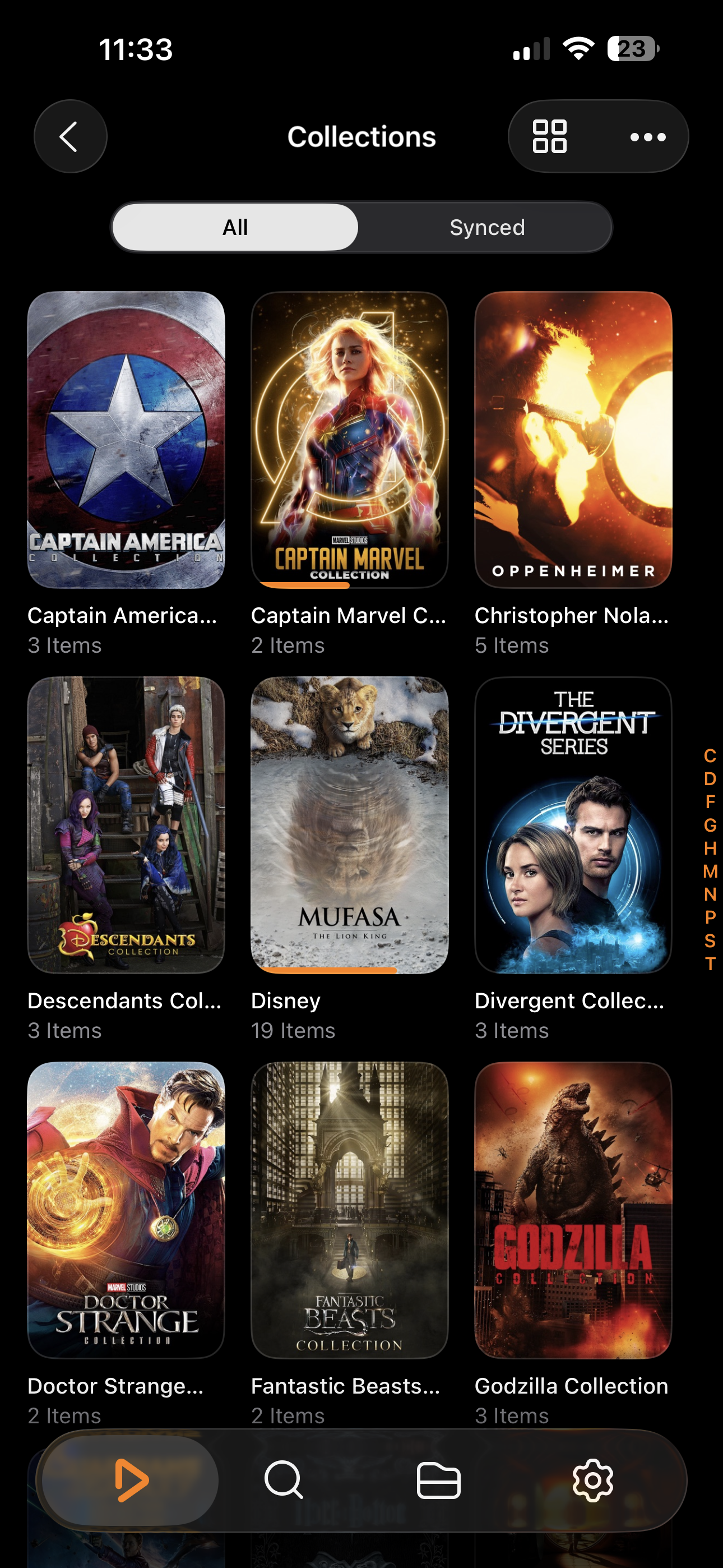Open the library folder tab

pos(438,1480)
